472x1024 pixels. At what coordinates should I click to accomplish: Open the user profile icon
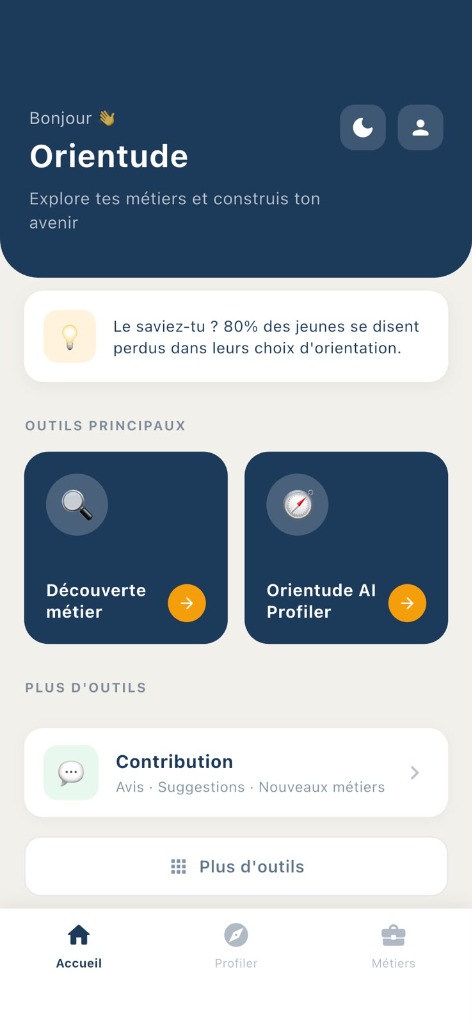click(x=420, y=127)
